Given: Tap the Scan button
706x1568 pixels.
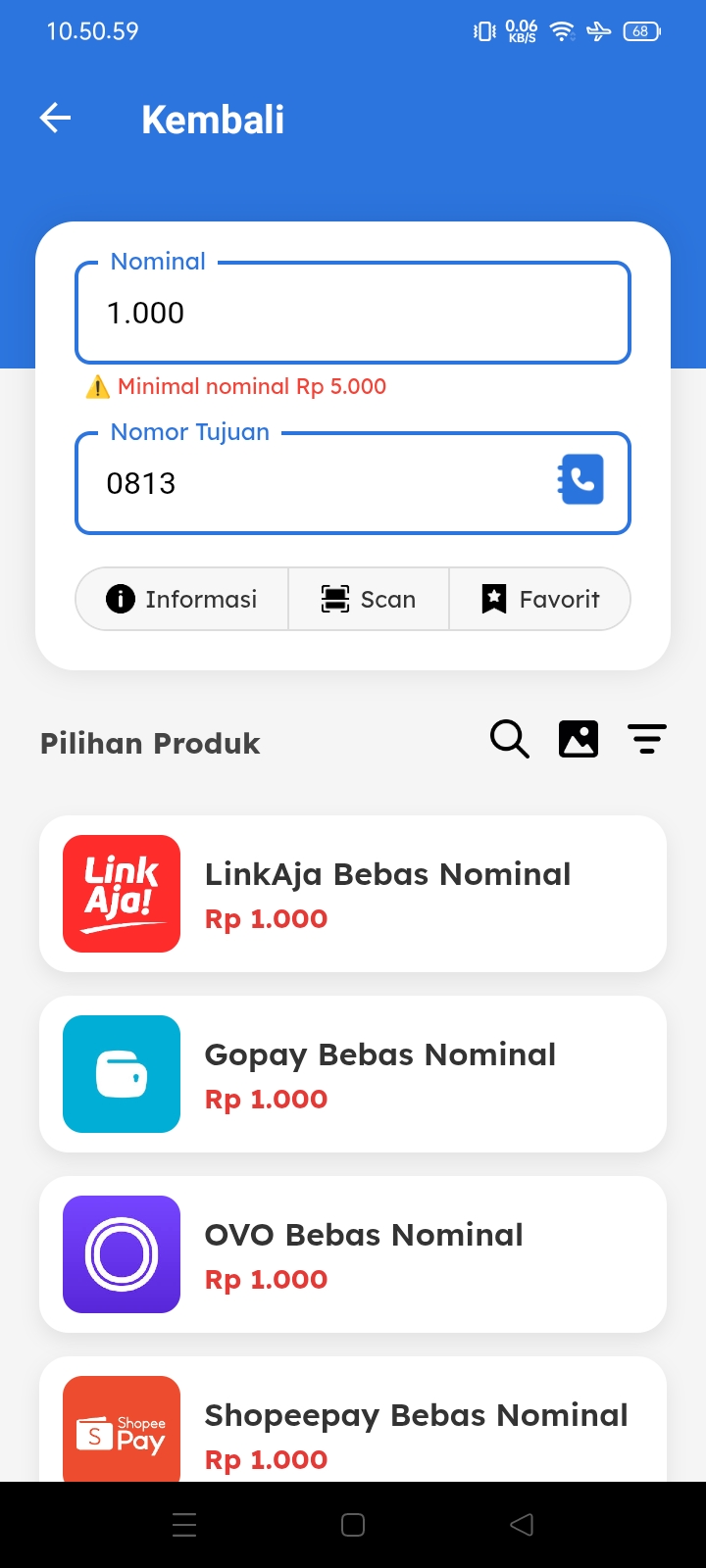Looking at the screenshot, I should 369,599.
